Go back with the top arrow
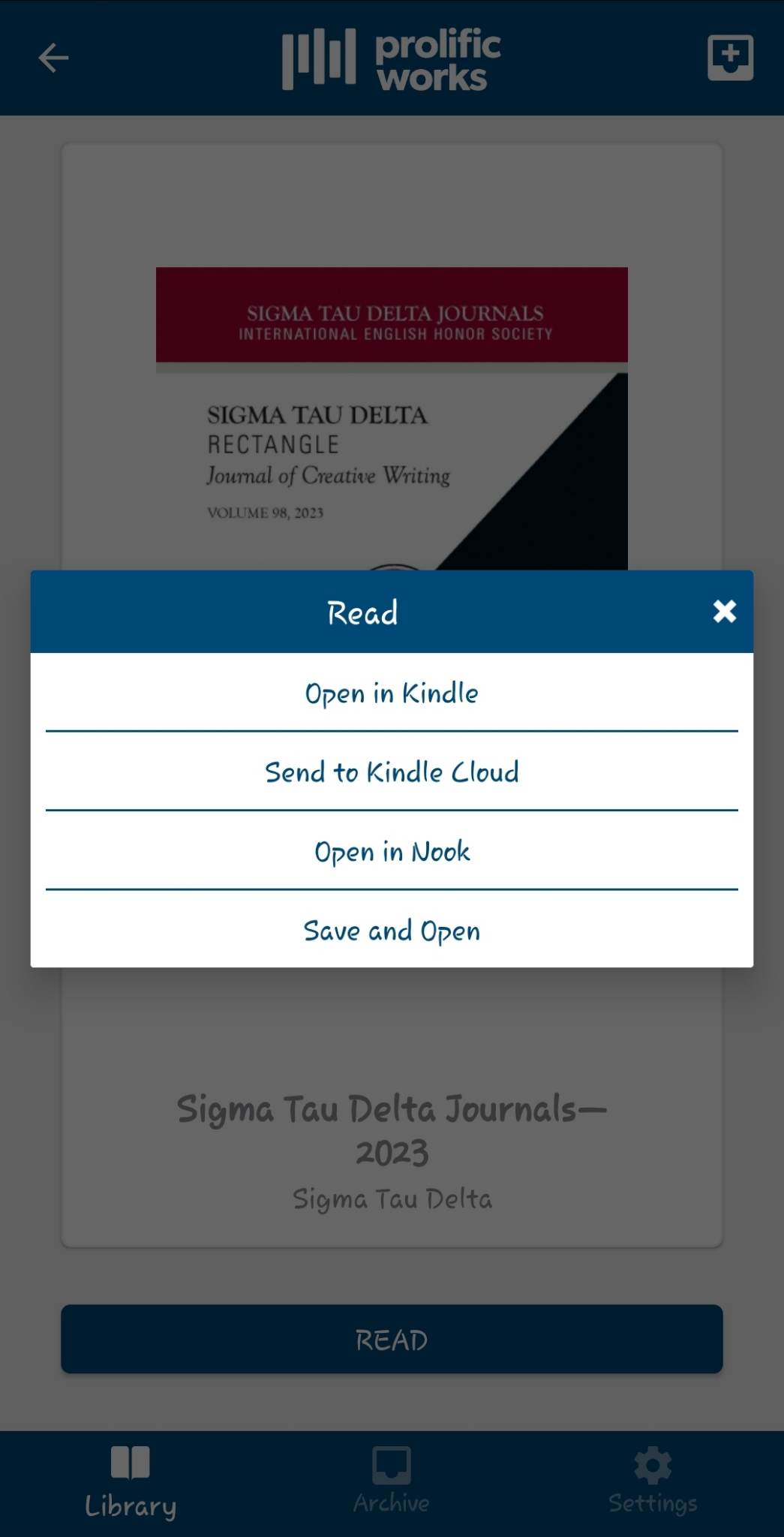The image size is (784, 1537). [x=53, y=58]
